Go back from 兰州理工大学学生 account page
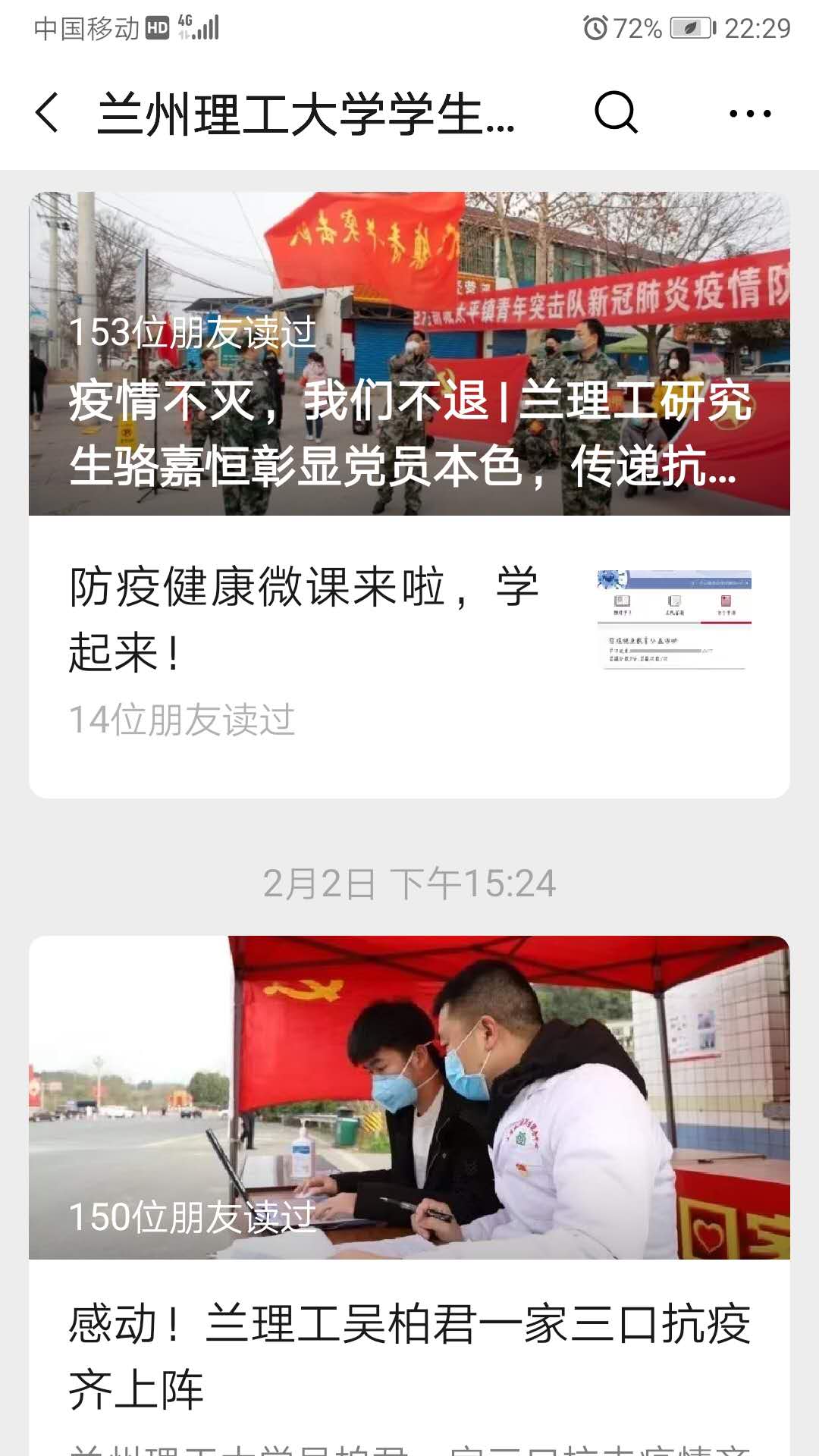Image resolution: width=819 pixels, height=1456 pixels. coord(47,114)
